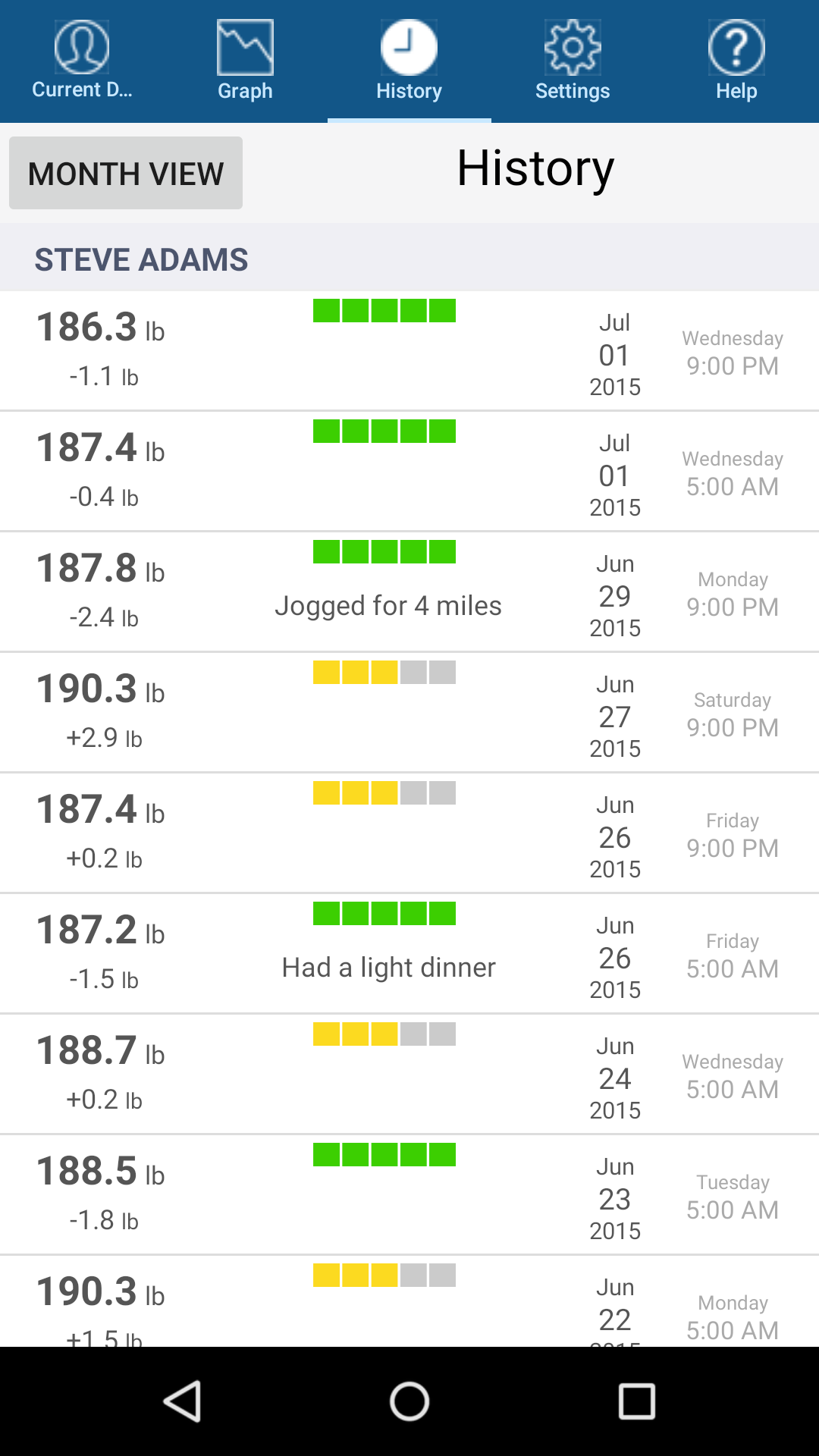Select the Wednesday 9:00 PM timestamp entry
Image resolution: width=819 pixels, height=1456 pixels.
[733, 352]
